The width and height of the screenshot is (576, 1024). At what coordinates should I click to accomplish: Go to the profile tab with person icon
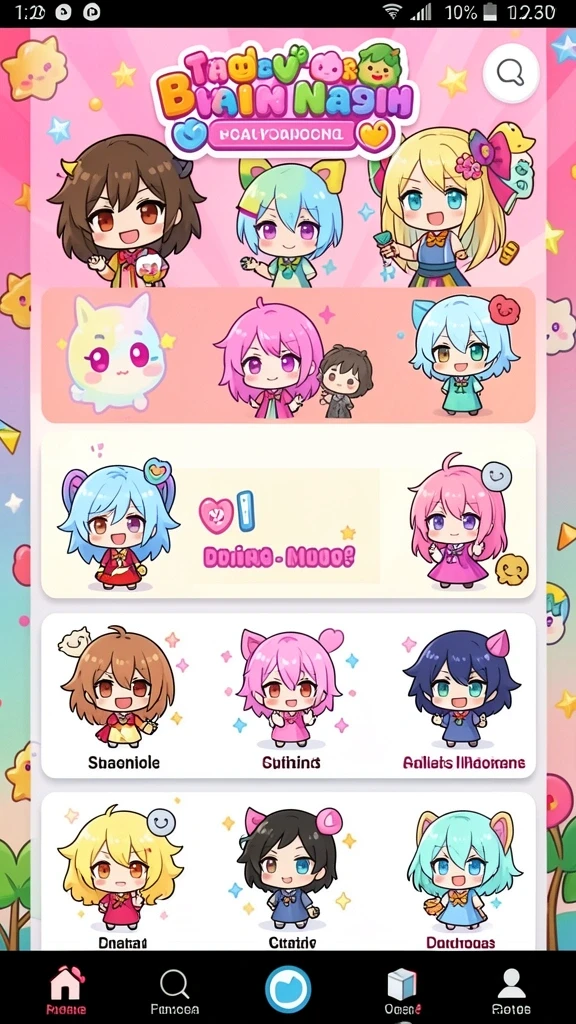511,991
